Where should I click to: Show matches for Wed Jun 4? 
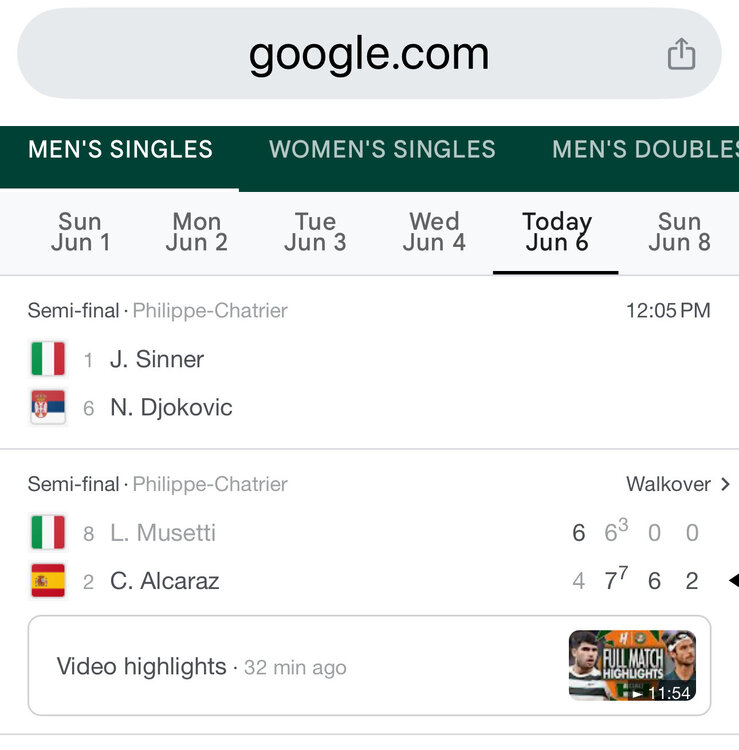(x=434, y=232)
